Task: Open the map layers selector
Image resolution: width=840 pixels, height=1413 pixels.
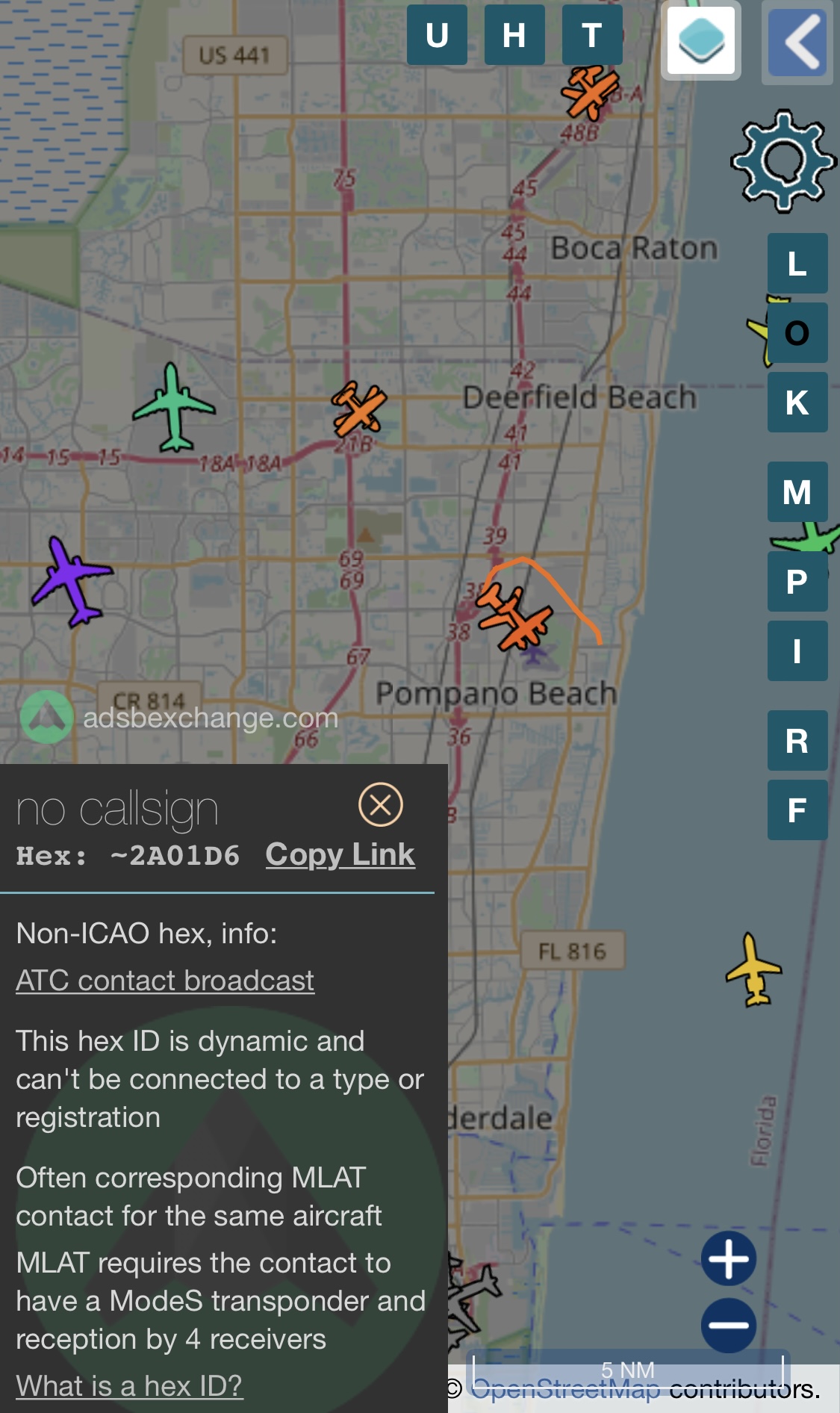Action: coord(701,40)
